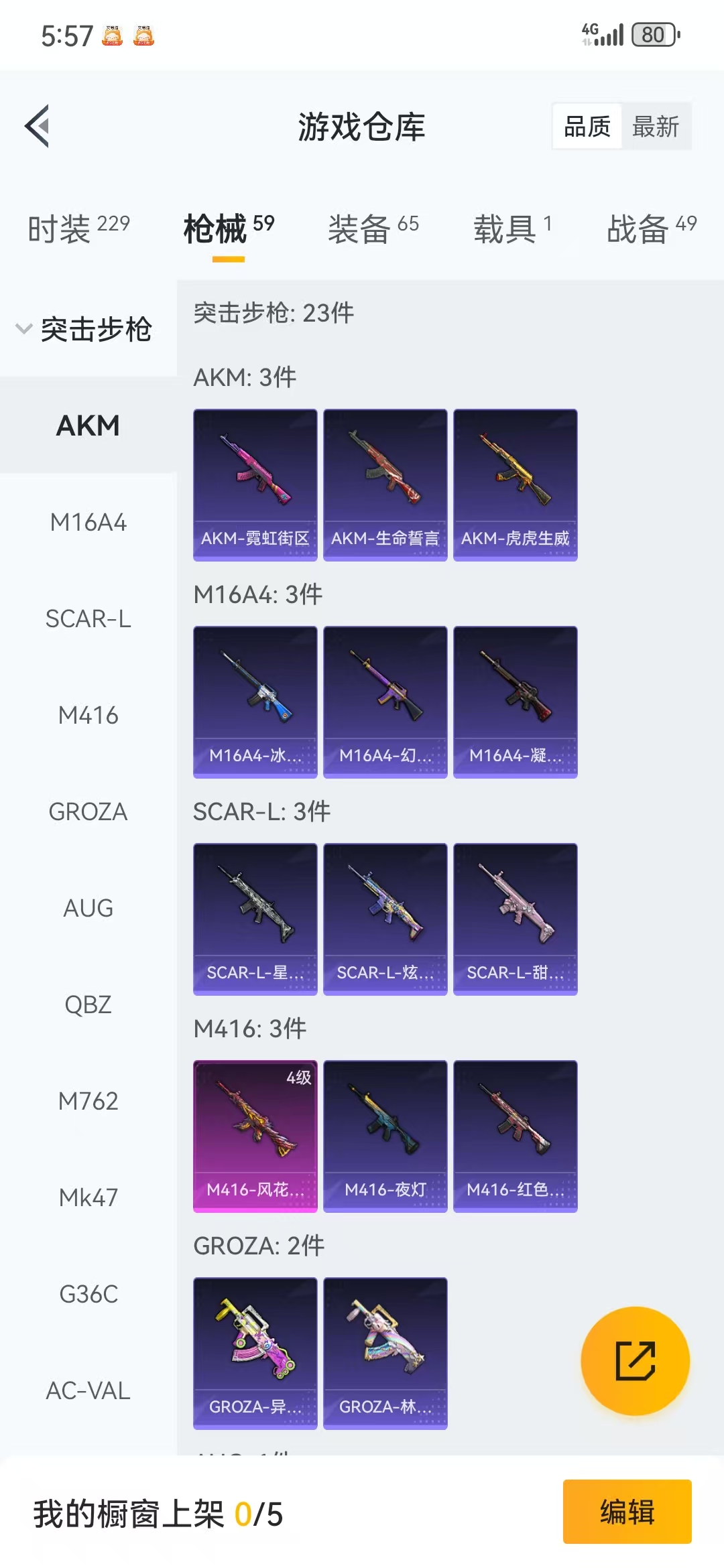Open the SCAR-L-甜 skin tile
The image size is (724, 1568).
click(x=515, y=919)
